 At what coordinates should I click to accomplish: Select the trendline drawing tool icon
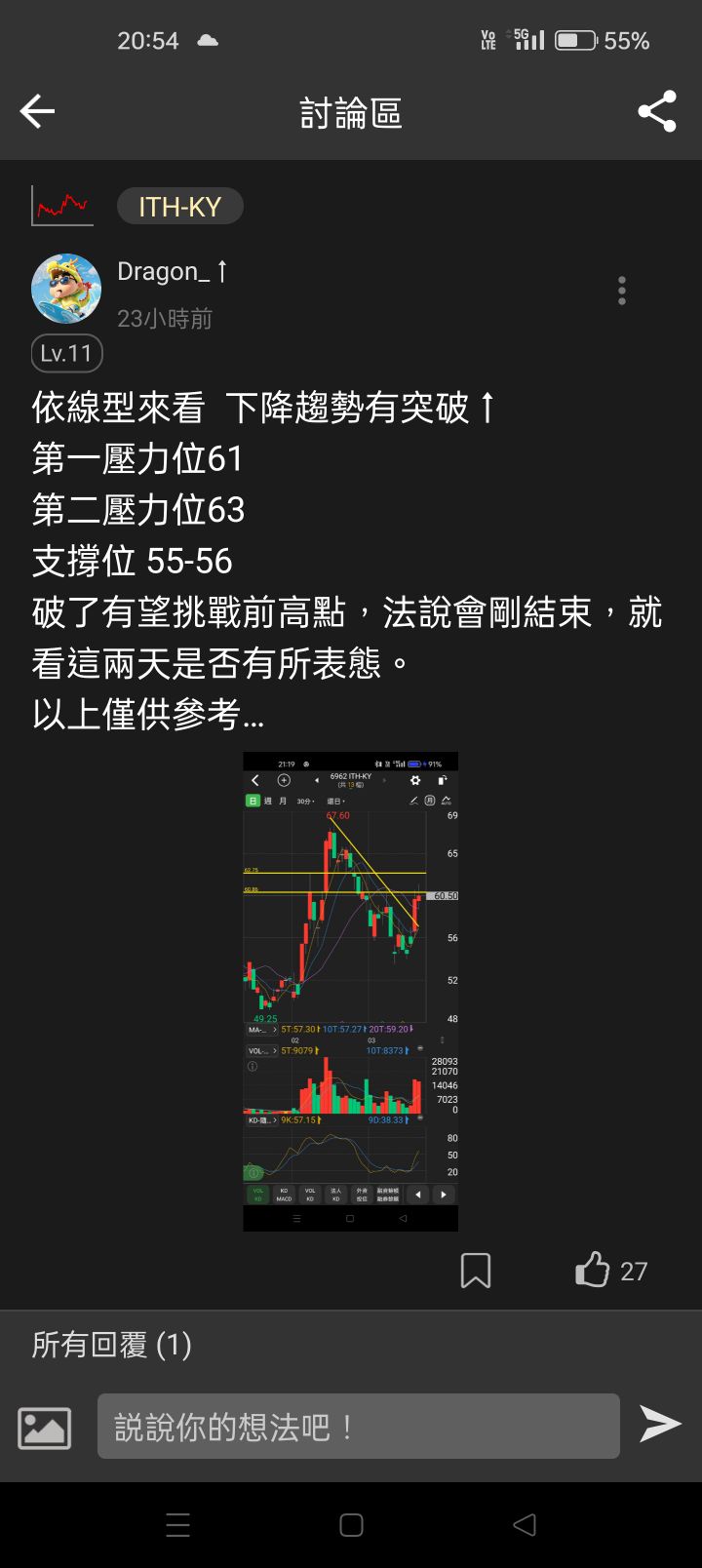pyautogui.click(x=411, y=801)
